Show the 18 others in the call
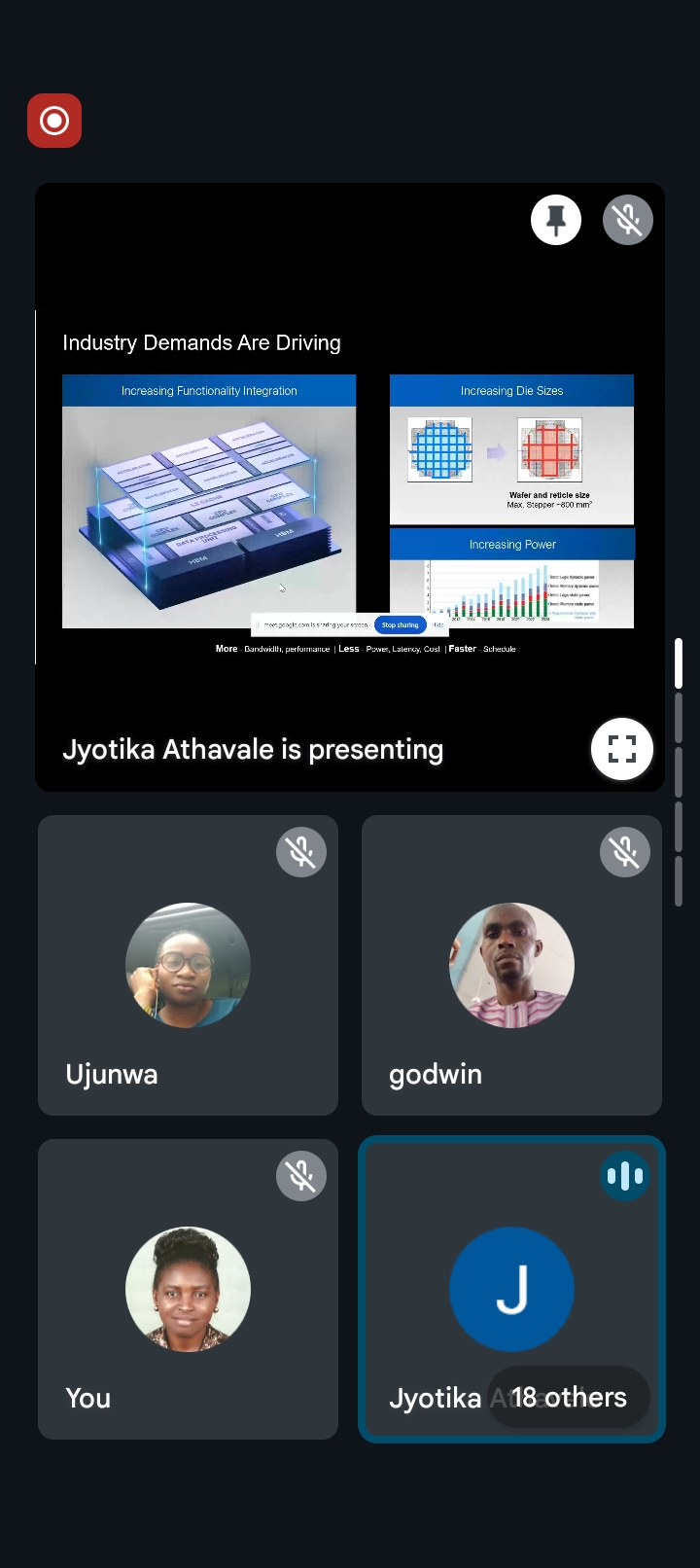 (569, 1398)
